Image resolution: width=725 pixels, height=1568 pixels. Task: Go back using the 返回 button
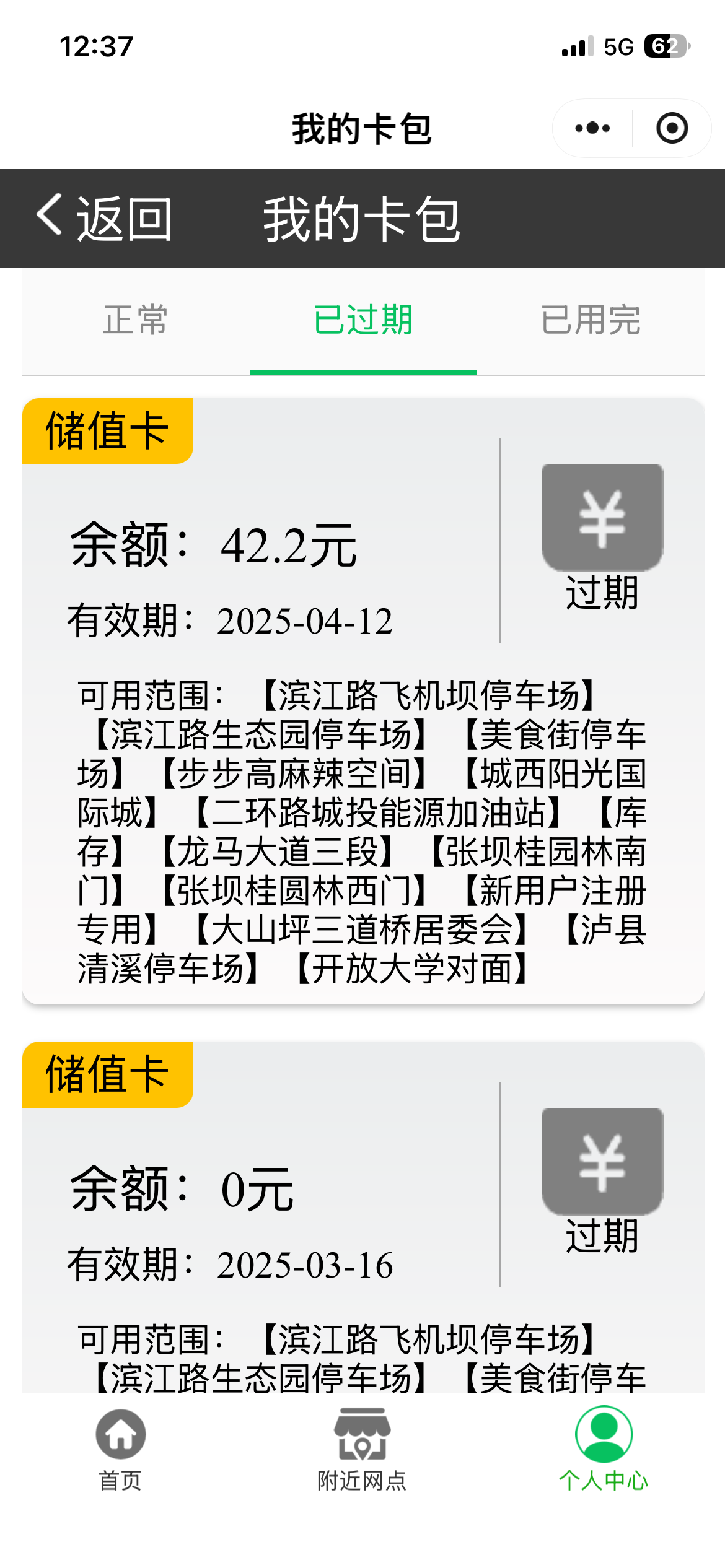pos(104,218)
